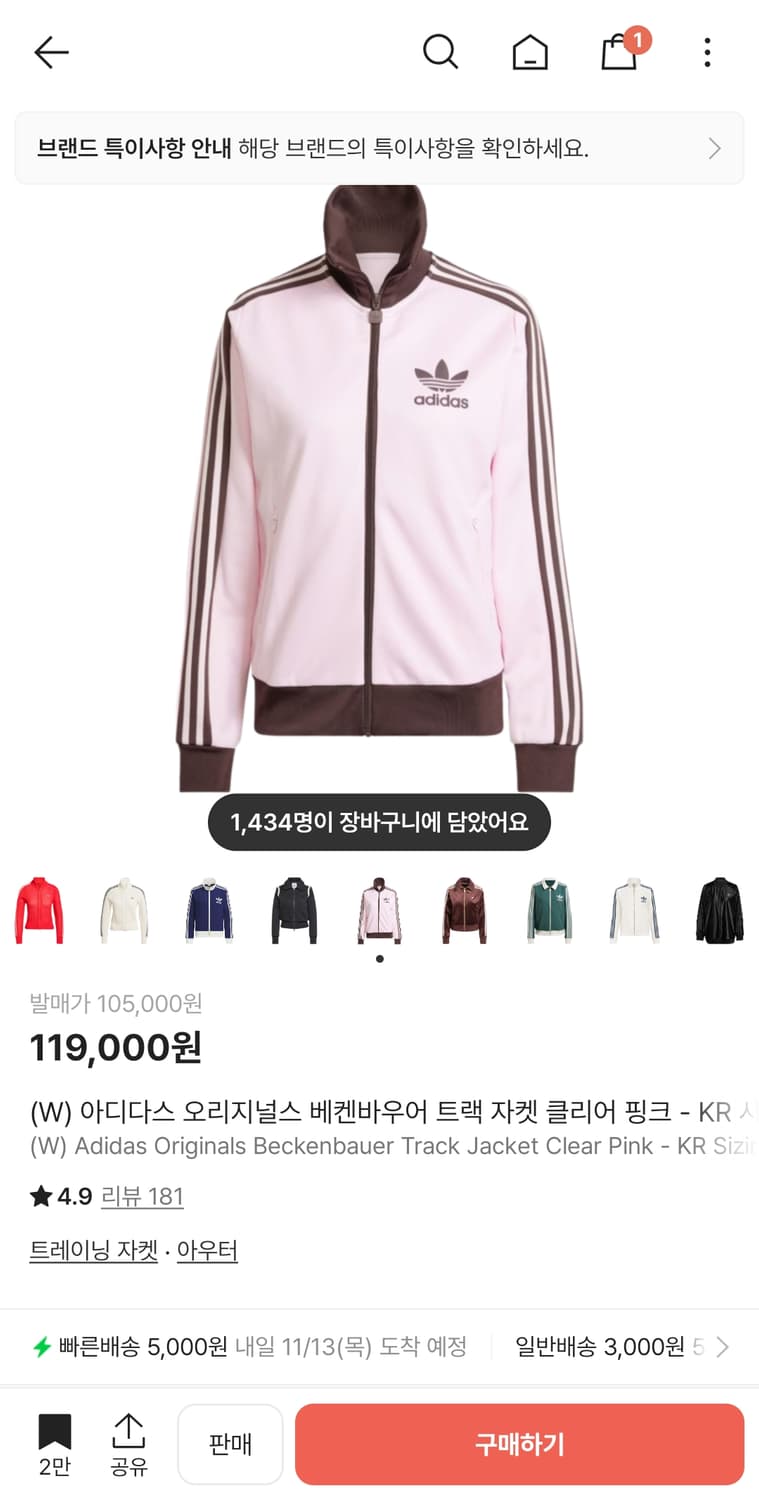Open the 아우터 category link
The height and width of the screenshot is (1500, 759).
[x=206, y=1251]
